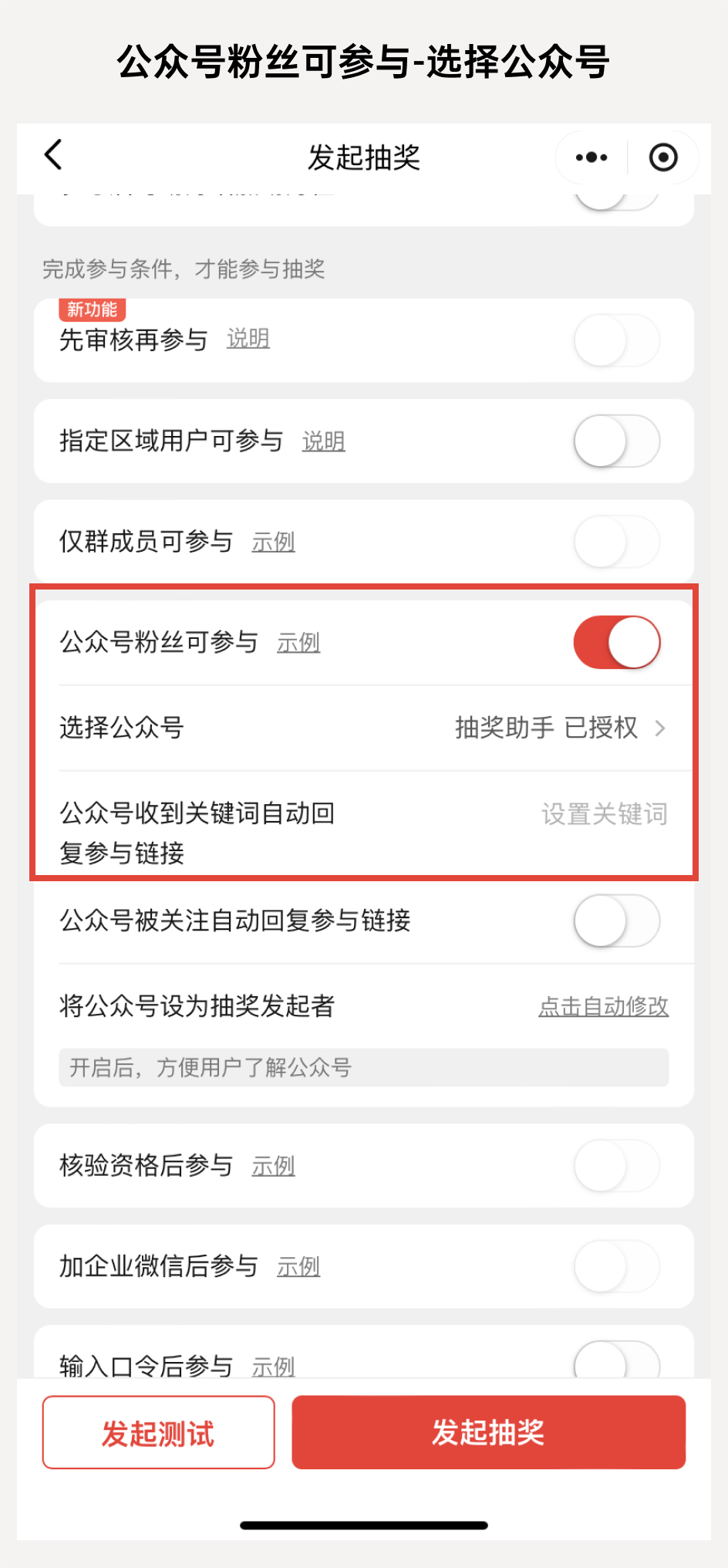This screenshot has height=1568, width=728.
Task: Open 说明 link beside 先审核再参与
Action: pyautogui.click(x=248, y=339)
